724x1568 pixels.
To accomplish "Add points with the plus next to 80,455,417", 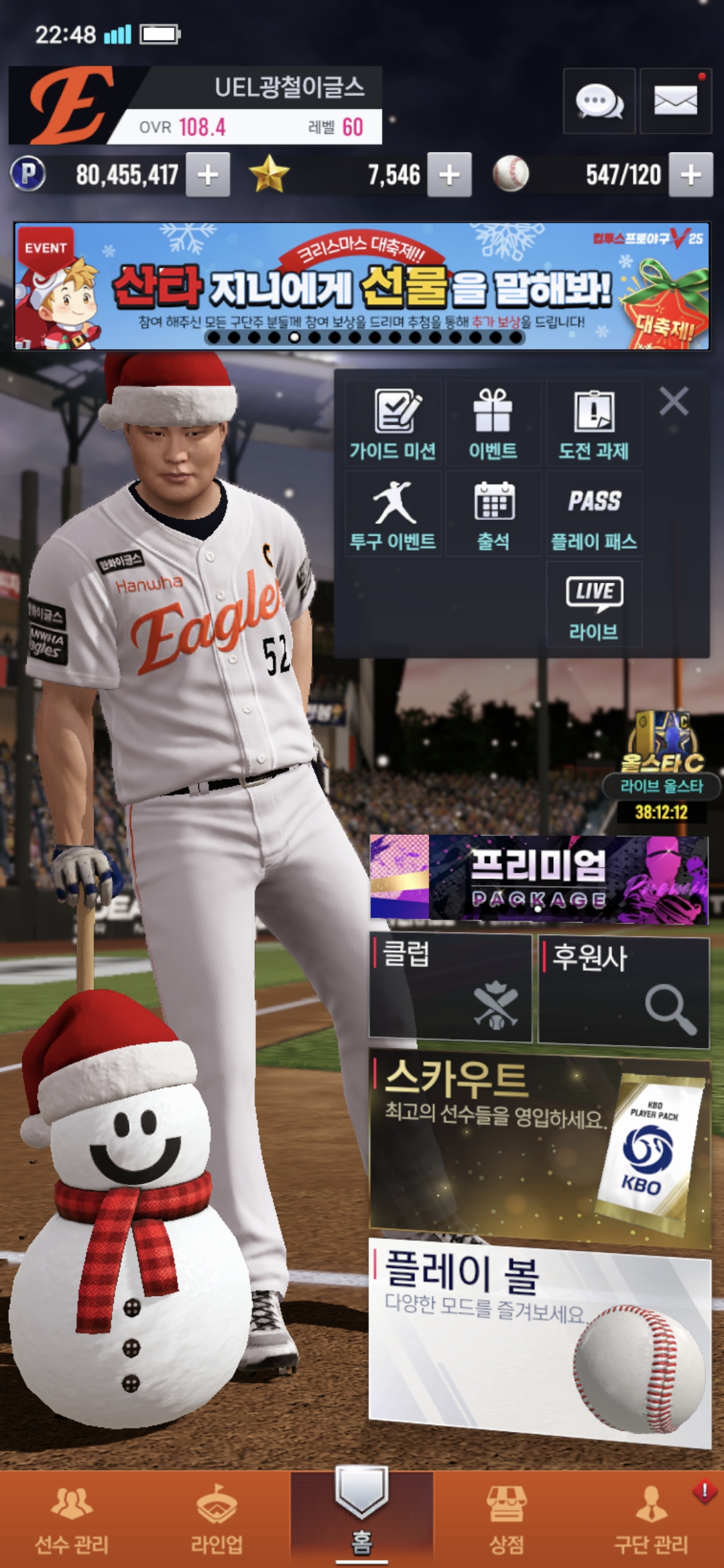I will point(208,175).
